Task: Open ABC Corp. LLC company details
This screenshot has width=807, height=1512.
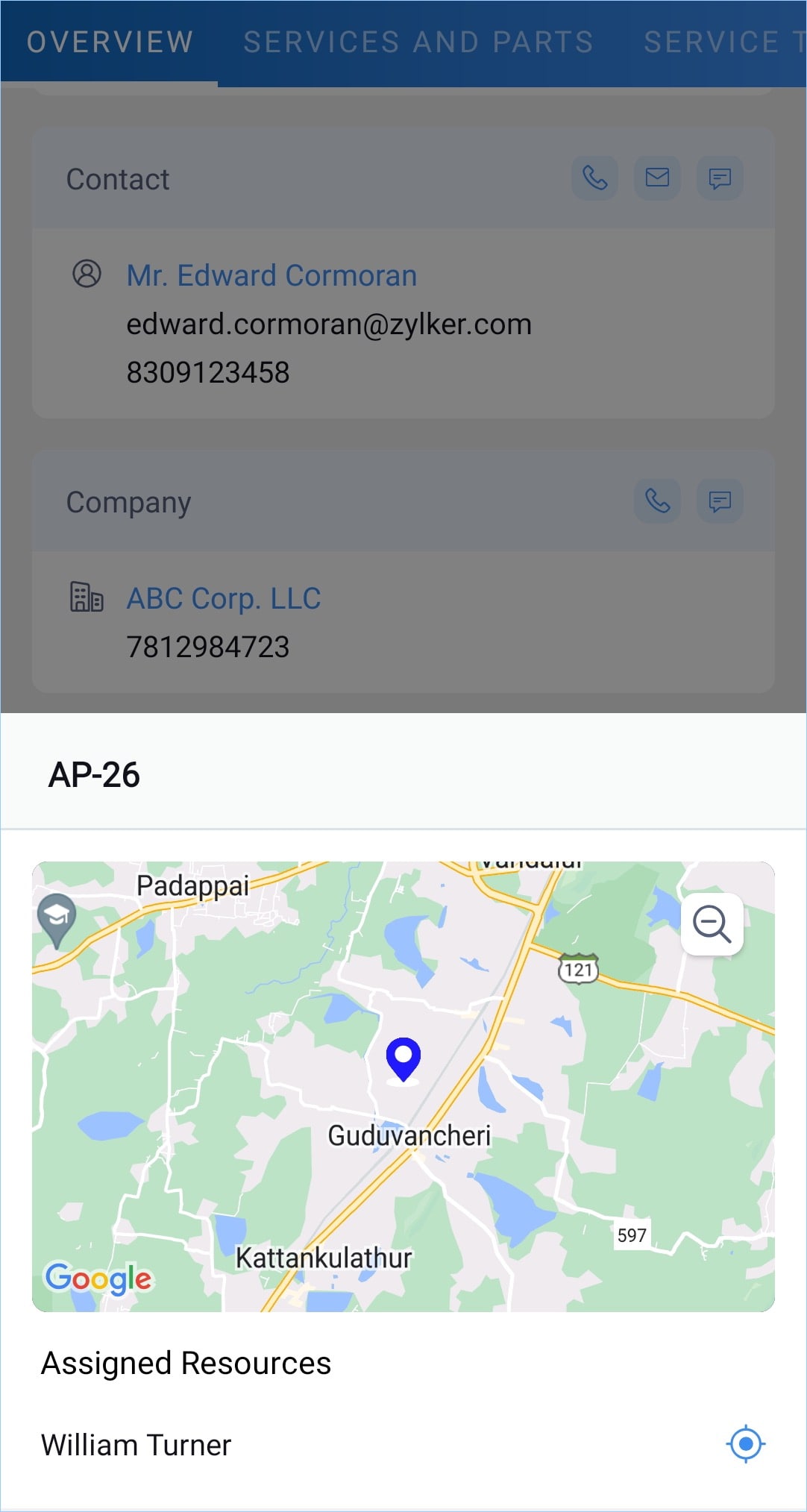Action: (224, 599)
